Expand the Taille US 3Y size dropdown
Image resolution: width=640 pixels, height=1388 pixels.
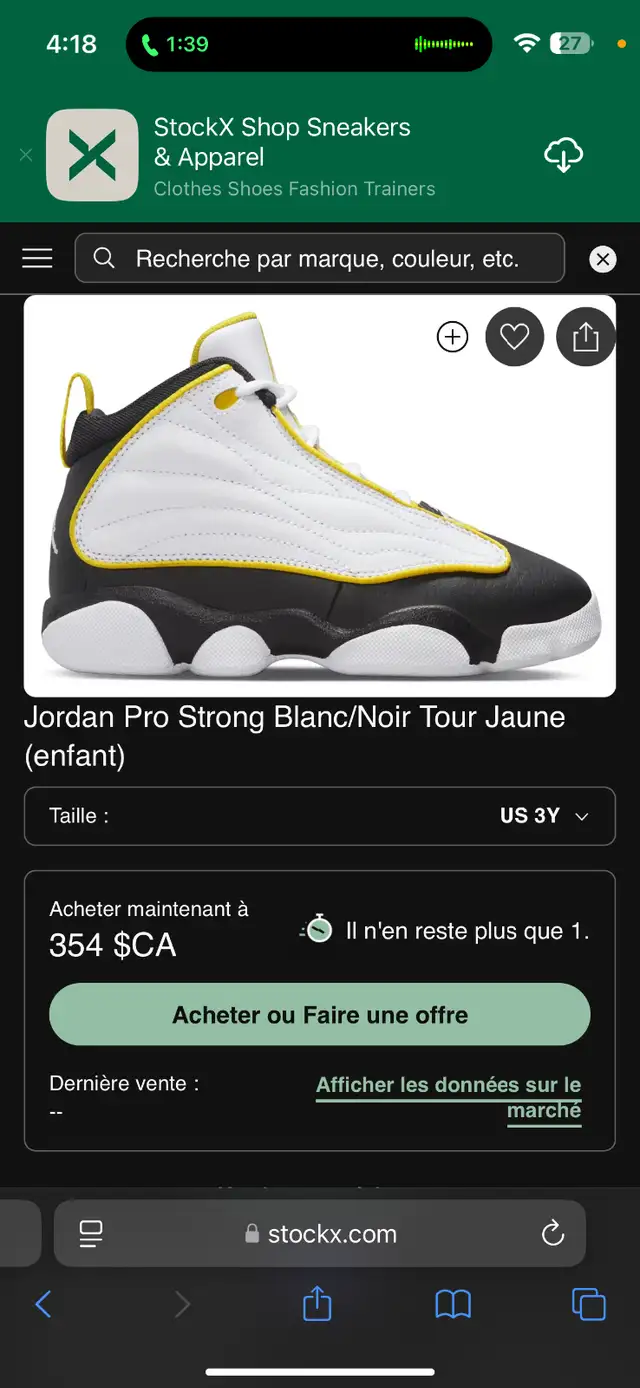coord(320,816)
